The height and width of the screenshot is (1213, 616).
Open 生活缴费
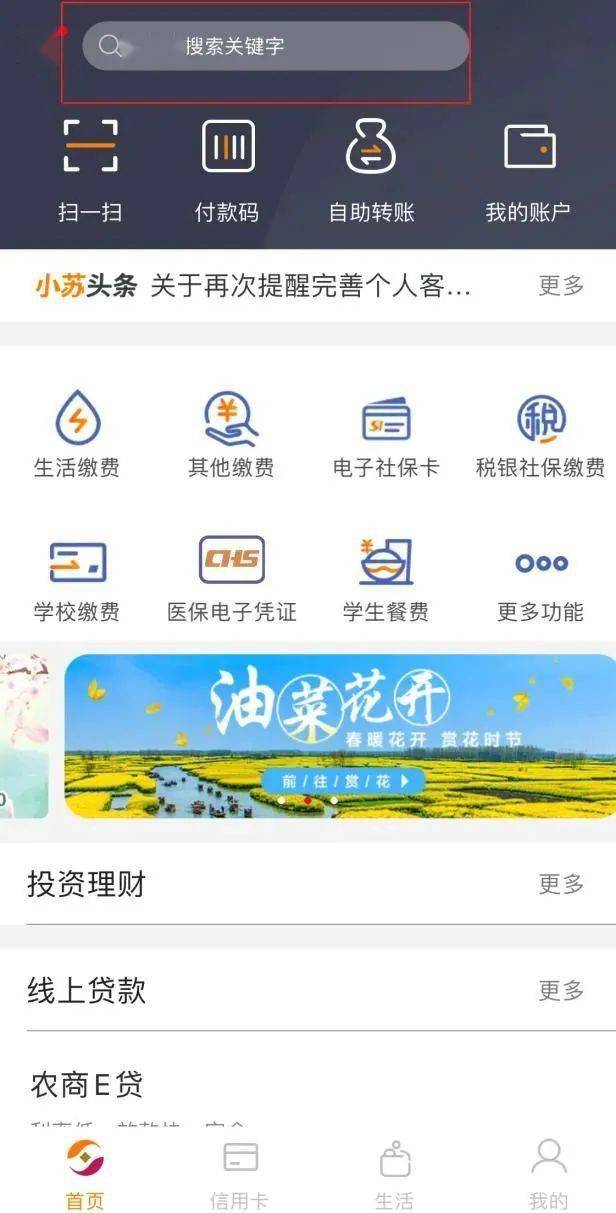[77, 434]
